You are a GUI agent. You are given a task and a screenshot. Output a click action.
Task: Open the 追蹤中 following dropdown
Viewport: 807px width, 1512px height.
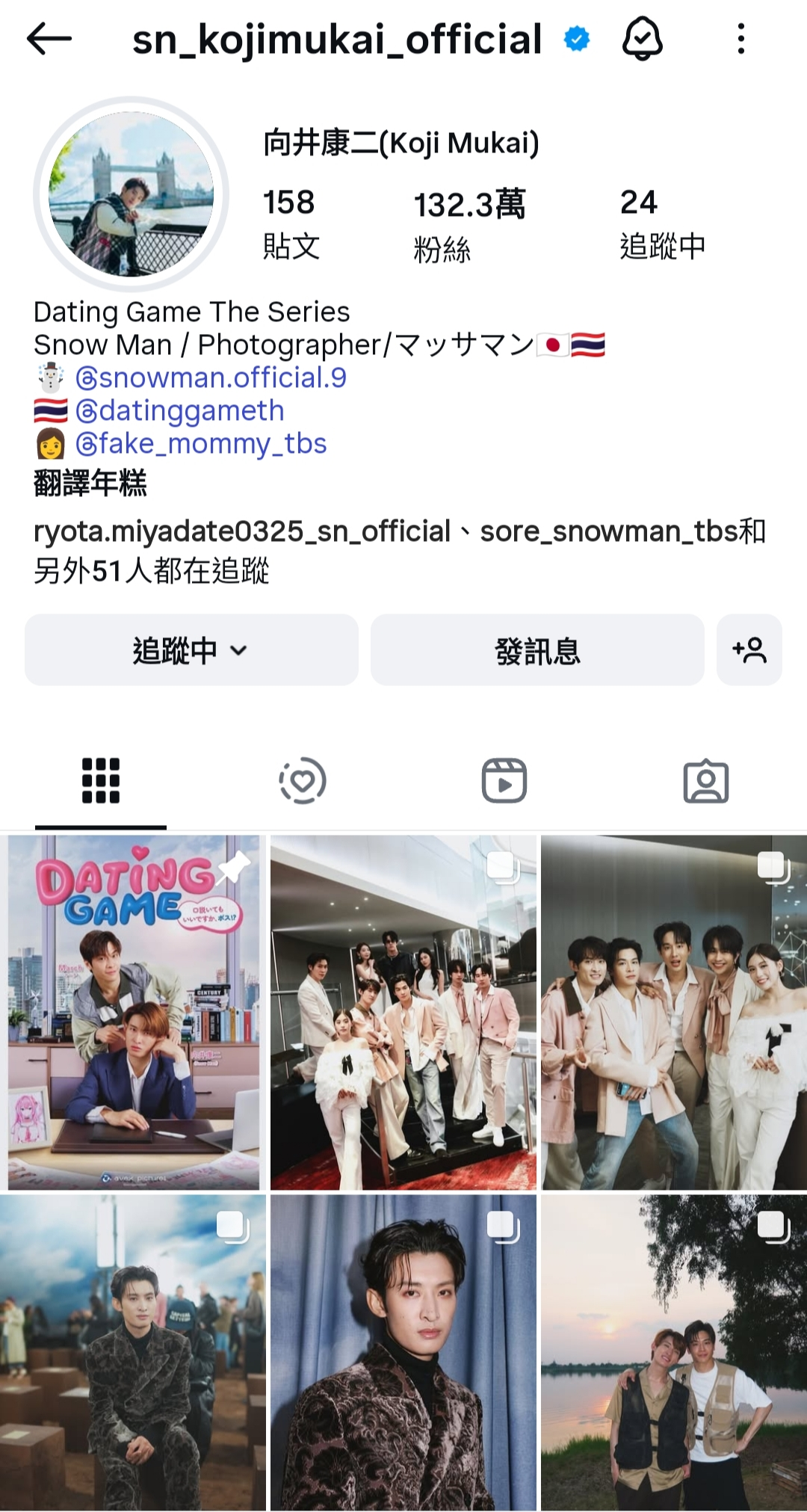coord(191,650)
